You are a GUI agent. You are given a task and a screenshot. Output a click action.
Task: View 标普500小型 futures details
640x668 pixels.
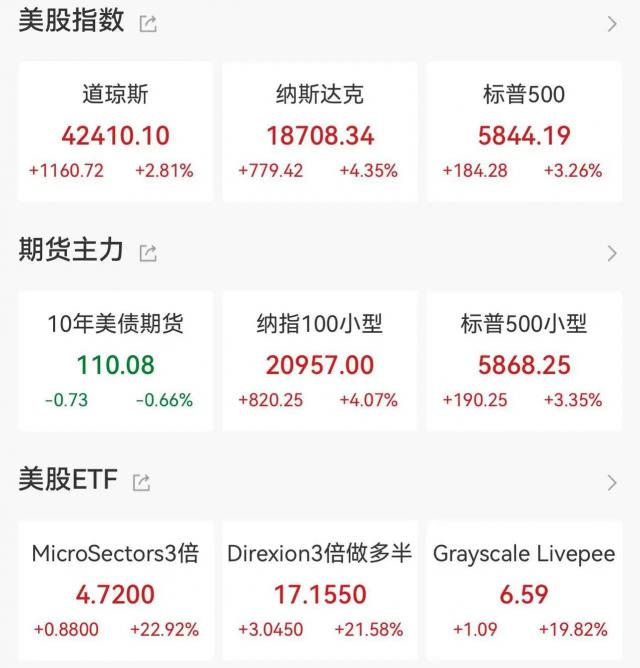(523, 361)
